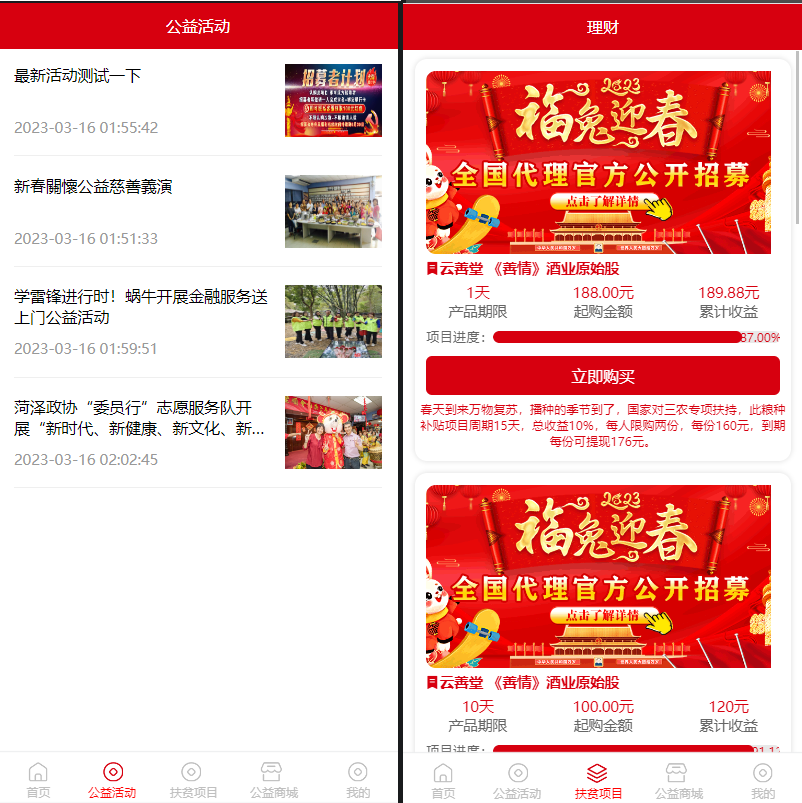802x803 pixels.
Task: Open 我的 tab on 公益活动 screen
Action: pos(357,779)
